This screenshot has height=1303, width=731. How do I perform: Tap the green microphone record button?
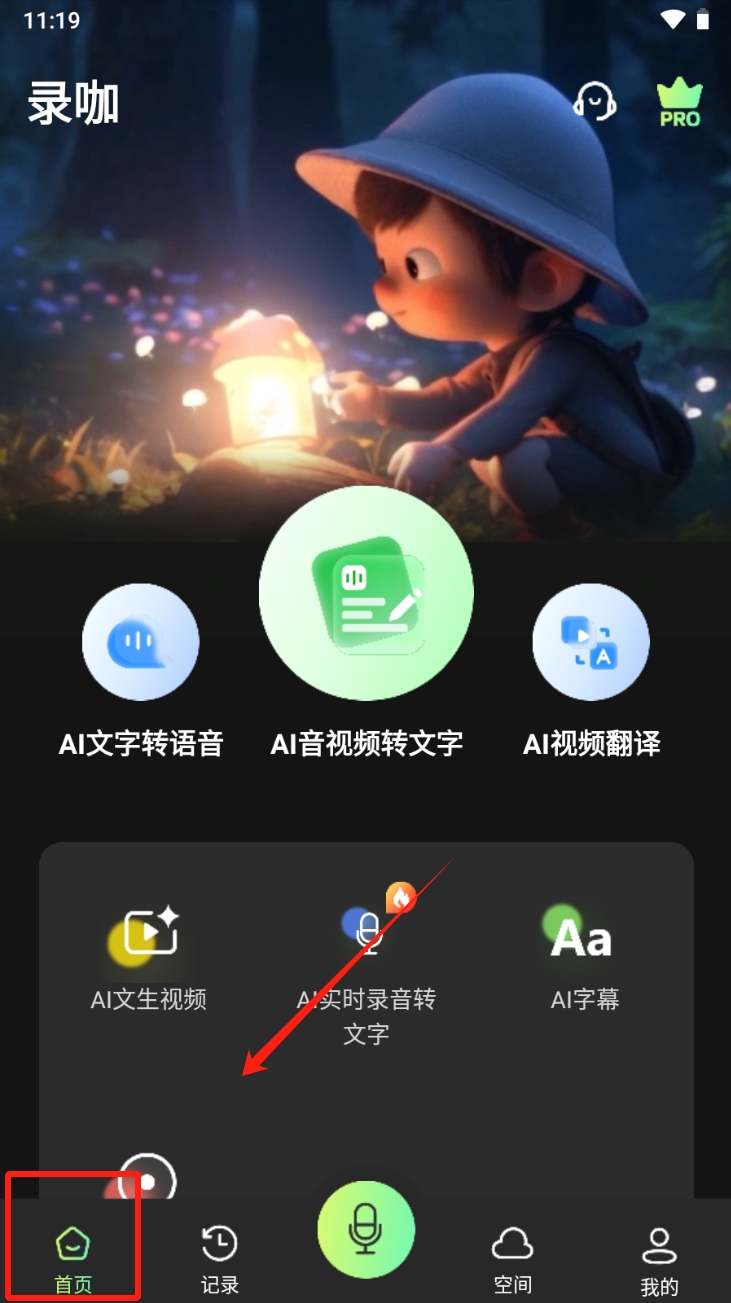coord(366,1229)
